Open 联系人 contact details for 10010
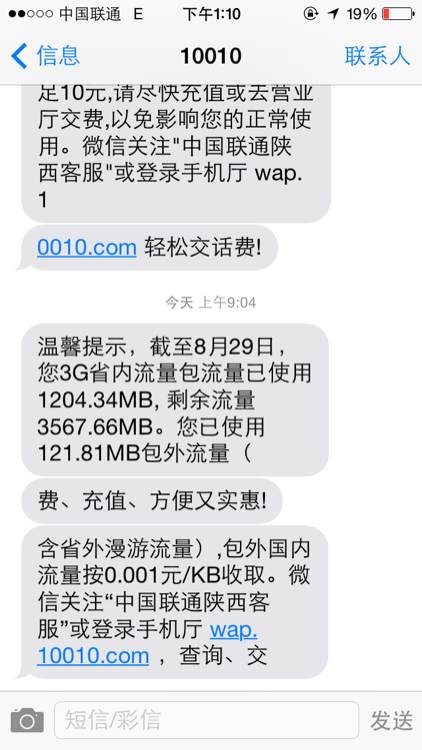 [x=378, y=56]
